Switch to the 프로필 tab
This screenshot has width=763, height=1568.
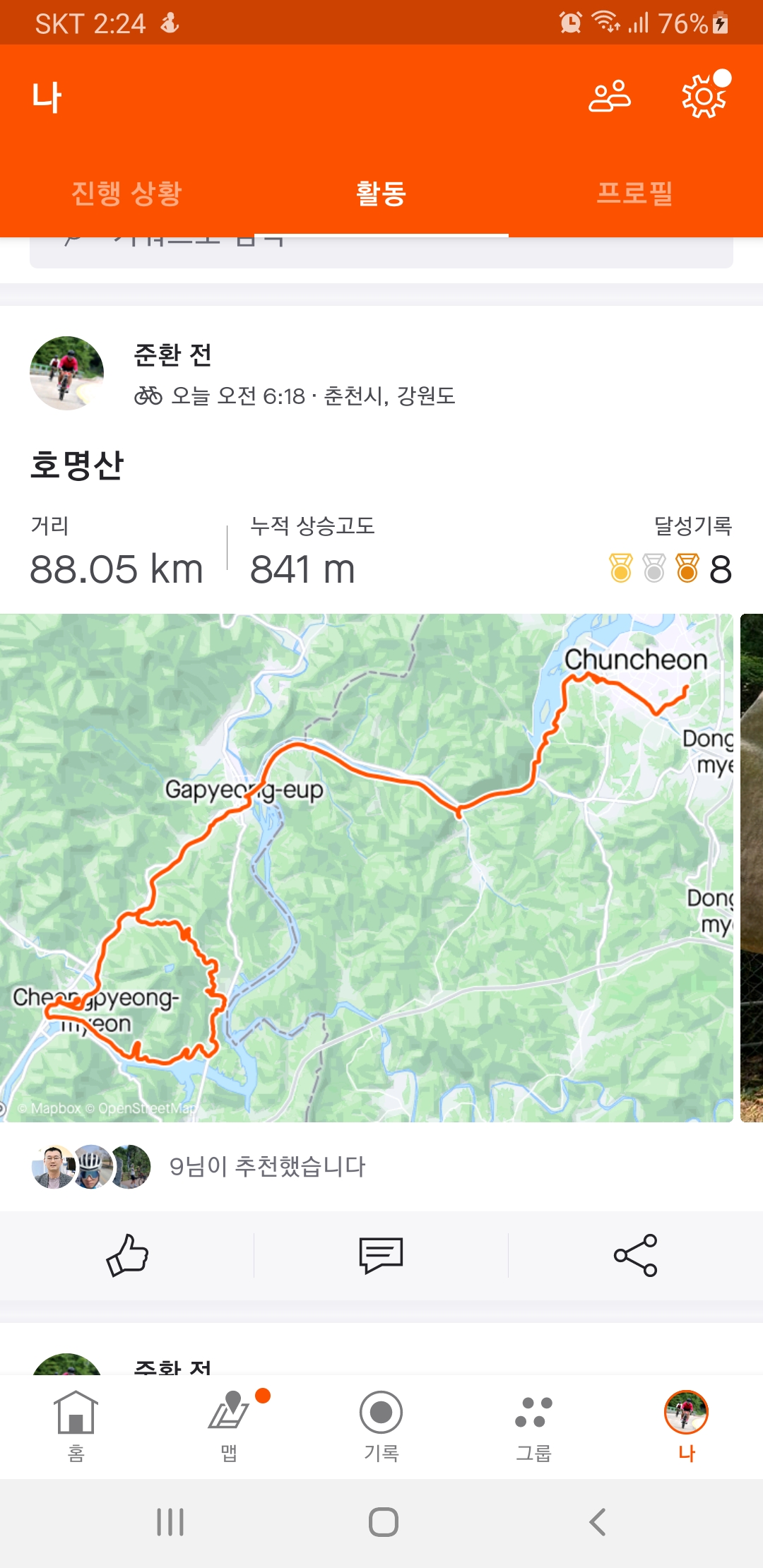(634, 193)
